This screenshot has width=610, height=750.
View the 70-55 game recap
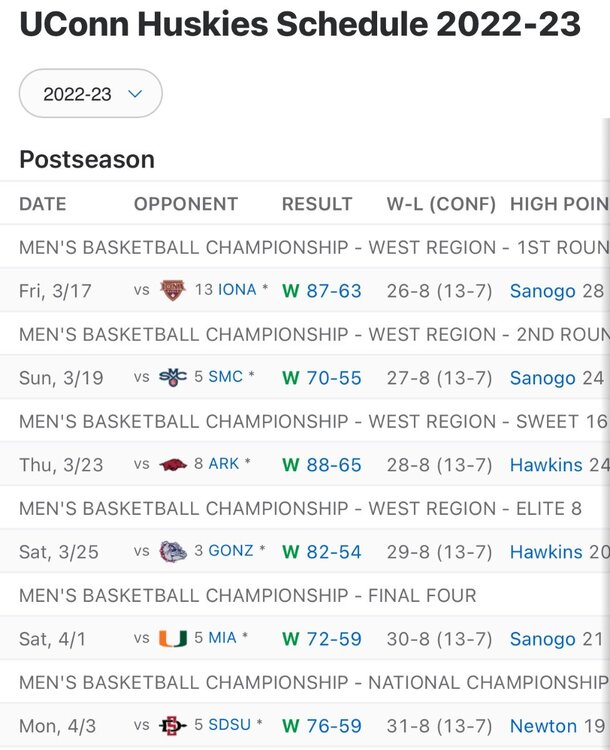click(334, 378)
